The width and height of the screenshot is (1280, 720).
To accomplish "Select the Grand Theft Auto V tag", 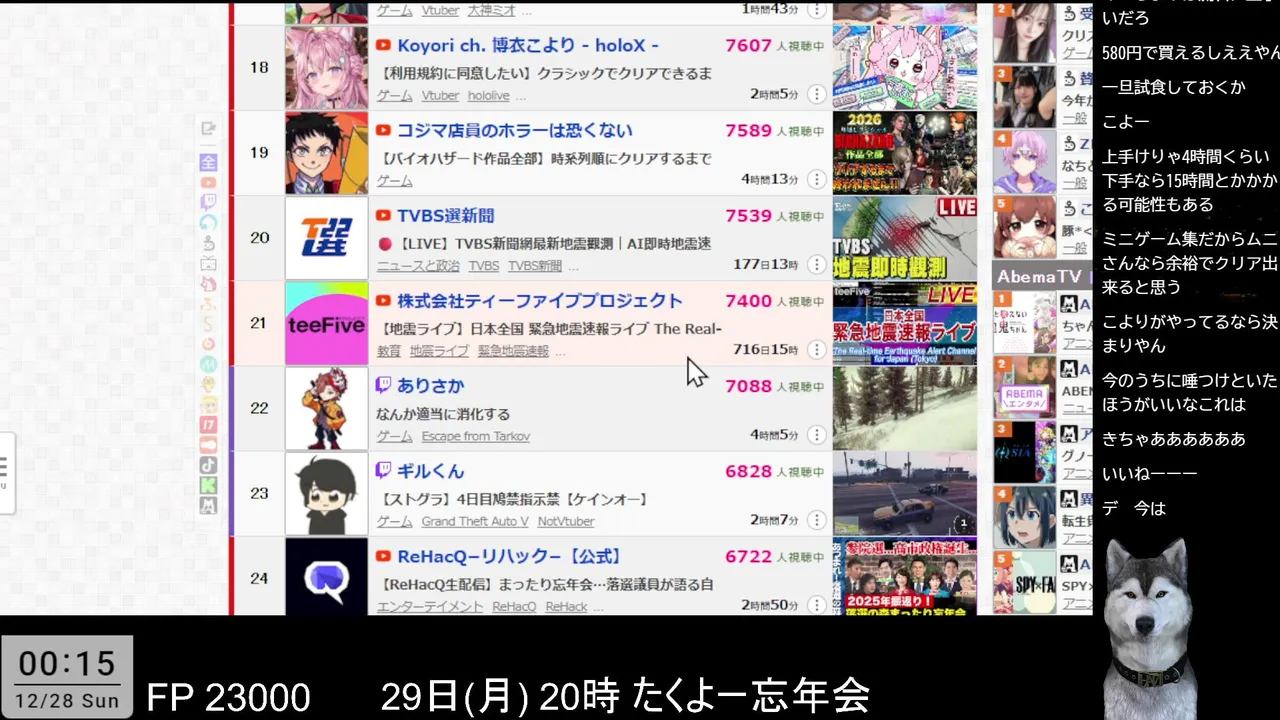I will [x=474, y=521].
